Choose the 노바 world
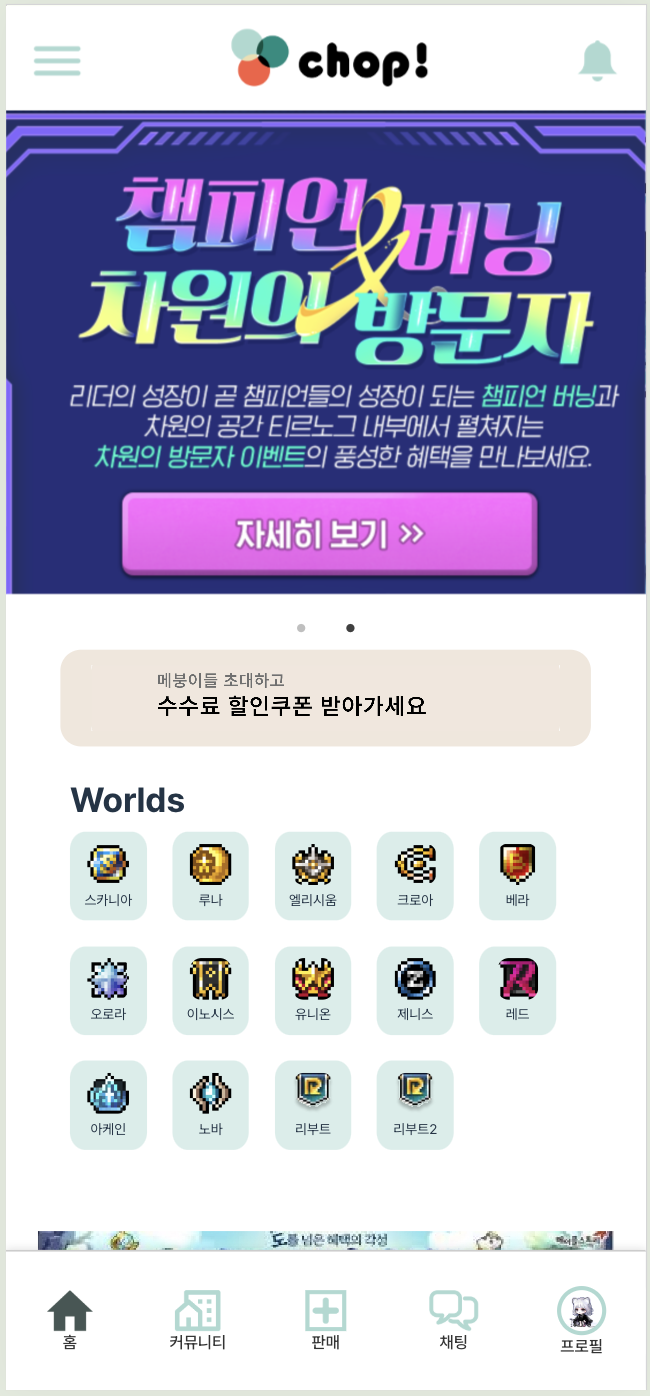This screenshot has width=650, height=1396. tap(210, 1104)
